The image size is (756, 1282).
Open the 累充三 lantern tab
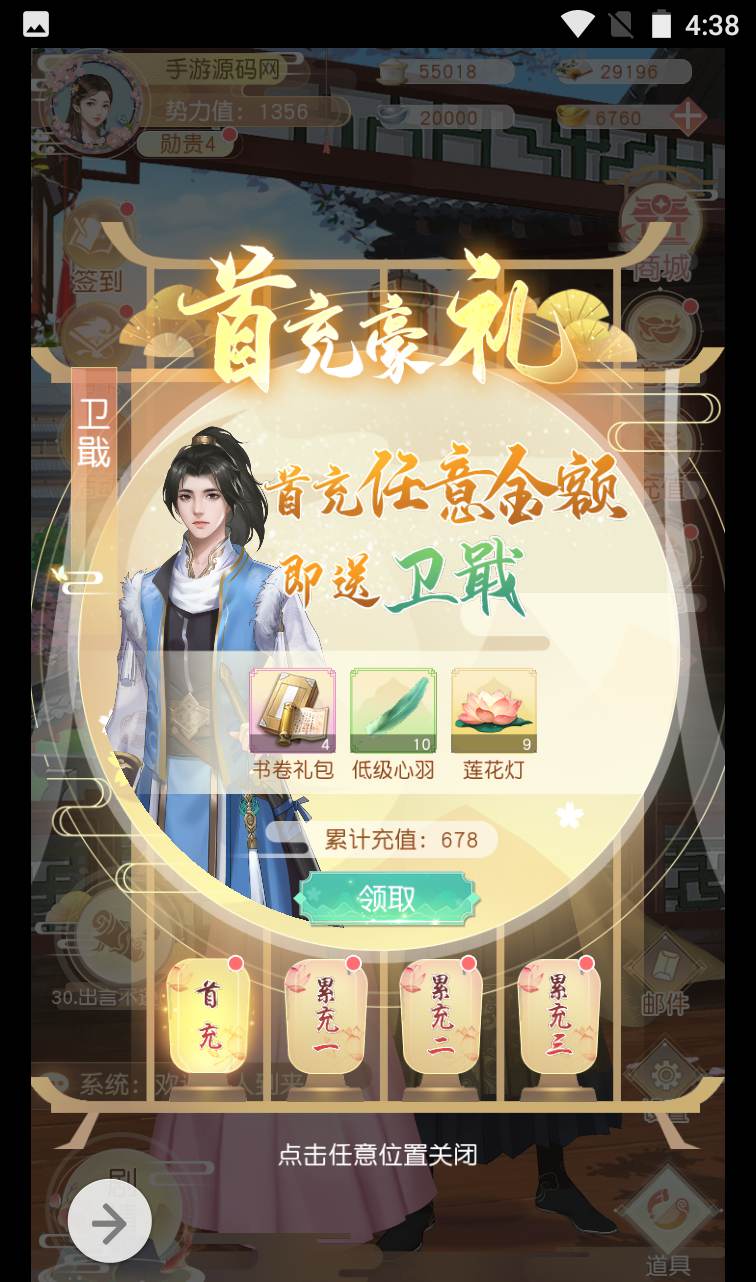coord(559,1017)
